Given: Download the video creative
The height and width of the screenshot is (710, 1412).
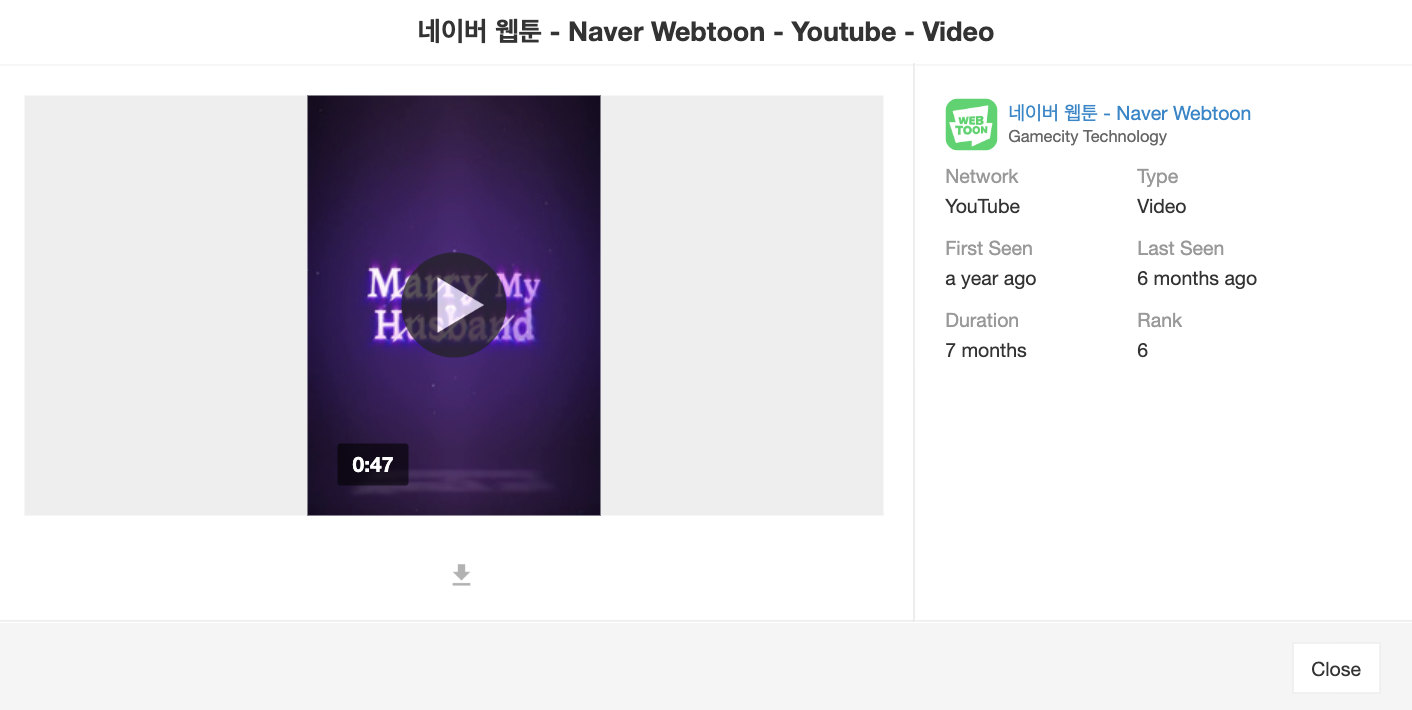Looking at the screenshot, I should tap(461, 575).
